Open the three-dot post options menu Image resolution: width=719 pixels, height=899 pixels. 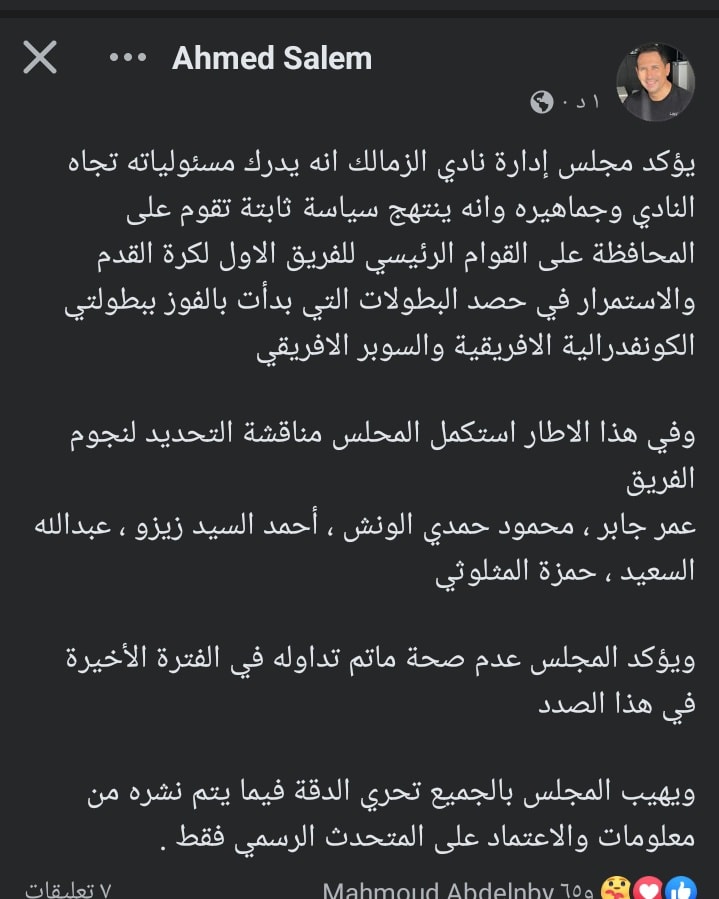tap(128, 58)
